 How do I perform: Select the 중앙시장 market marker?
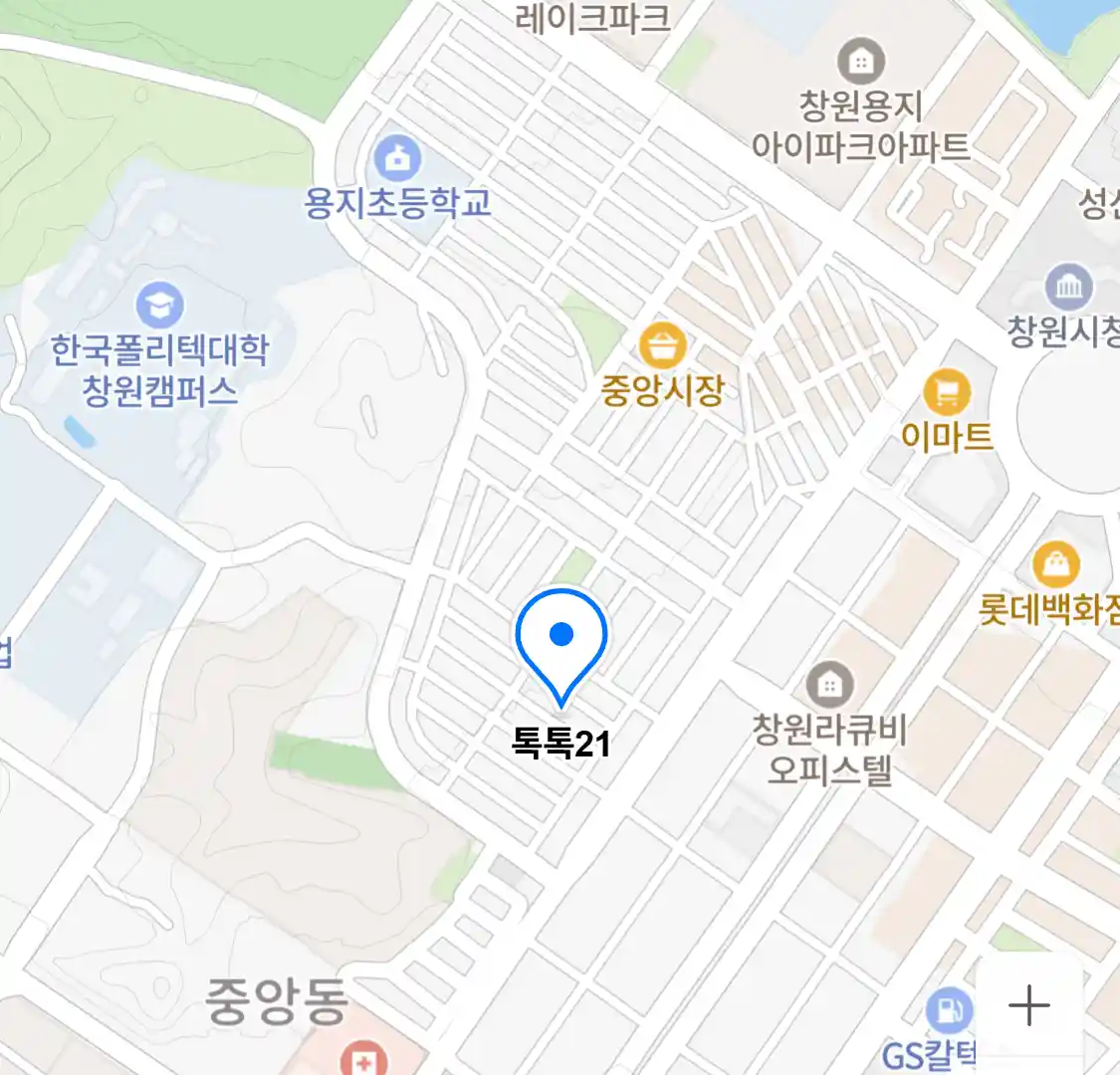click(x=662, y=346)
